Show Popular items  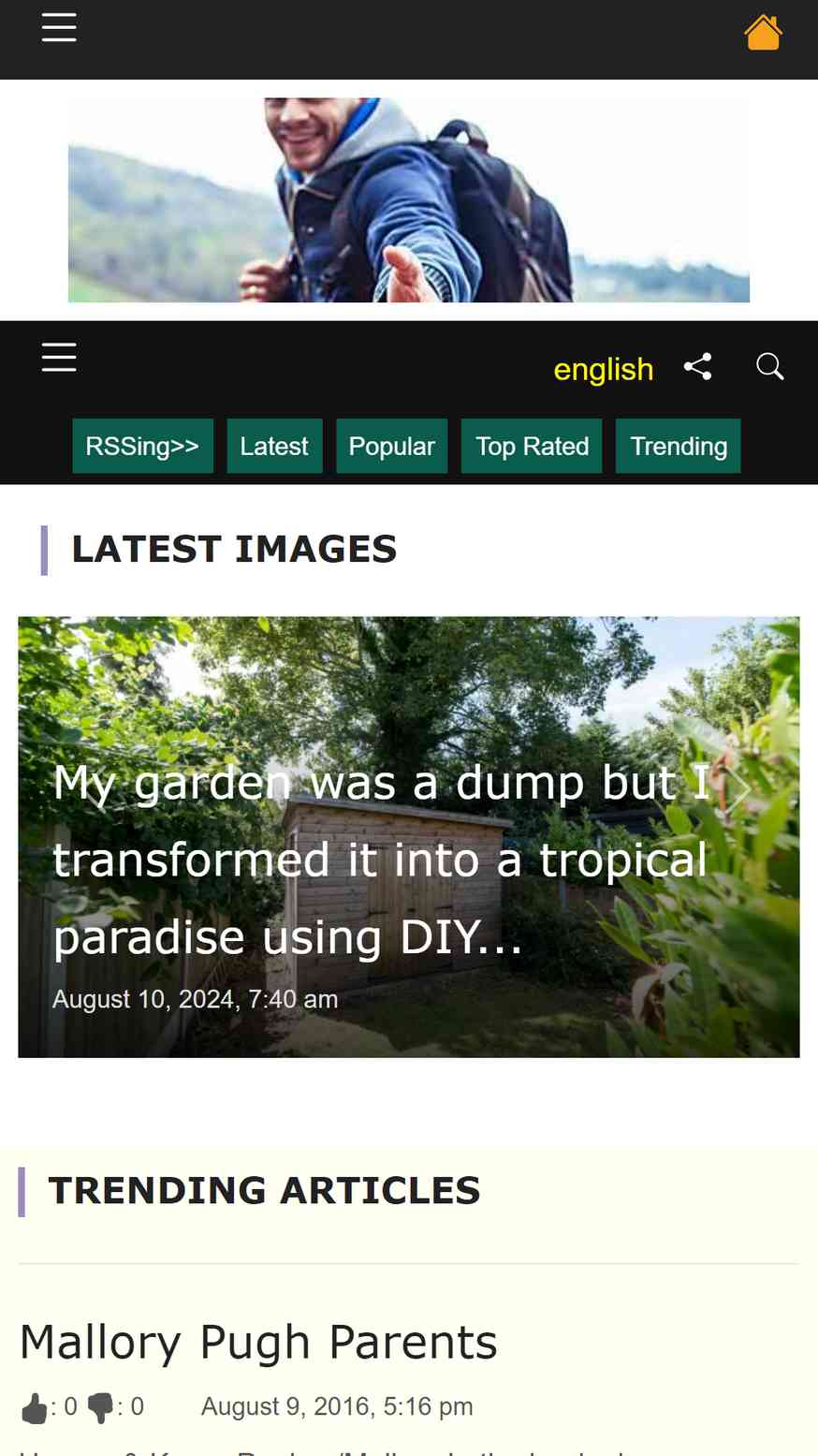coord(392,446)
